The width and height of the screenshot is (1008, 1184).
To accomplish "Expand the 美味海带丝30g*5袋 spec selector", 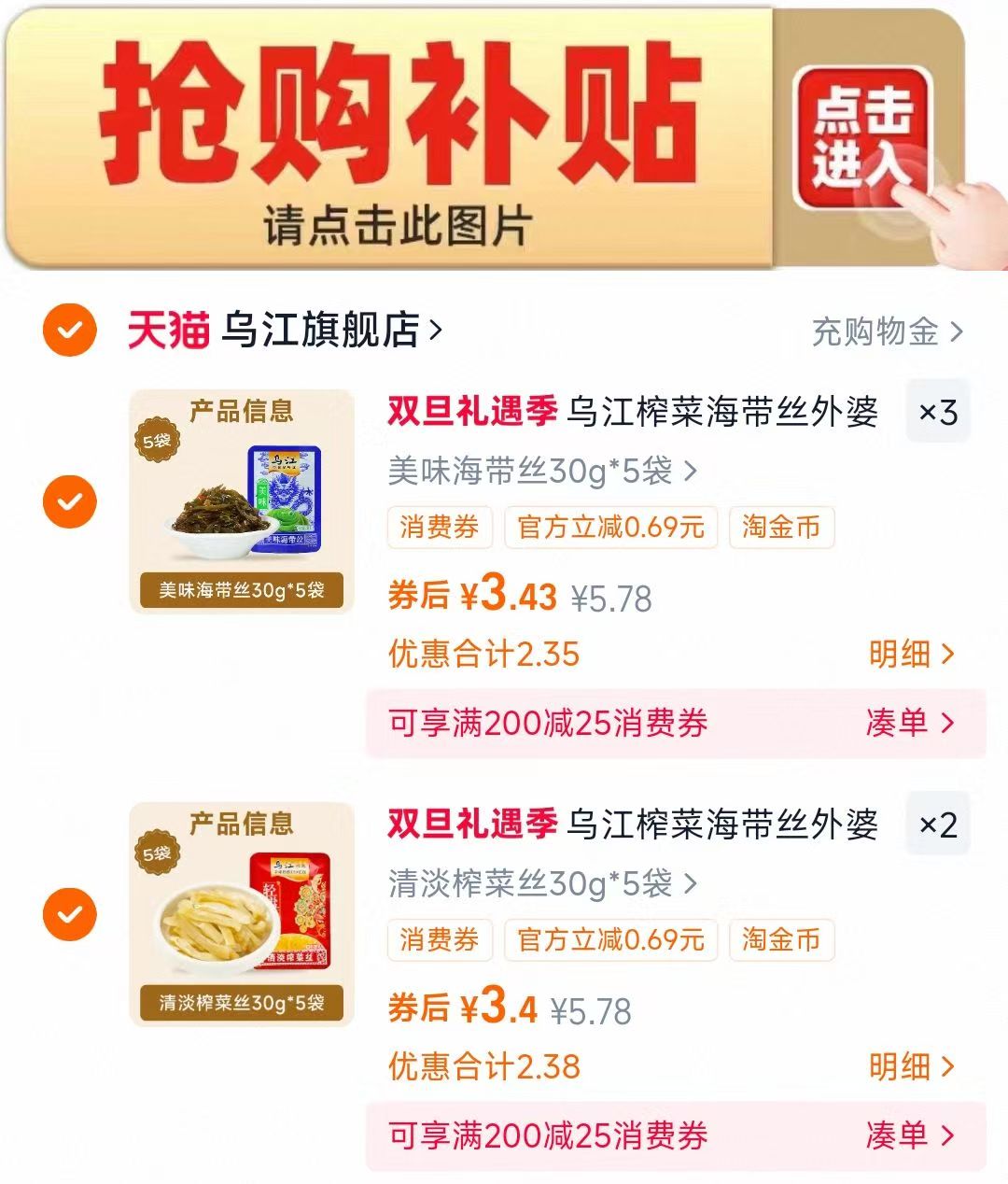I will click(x=539, y=472).
